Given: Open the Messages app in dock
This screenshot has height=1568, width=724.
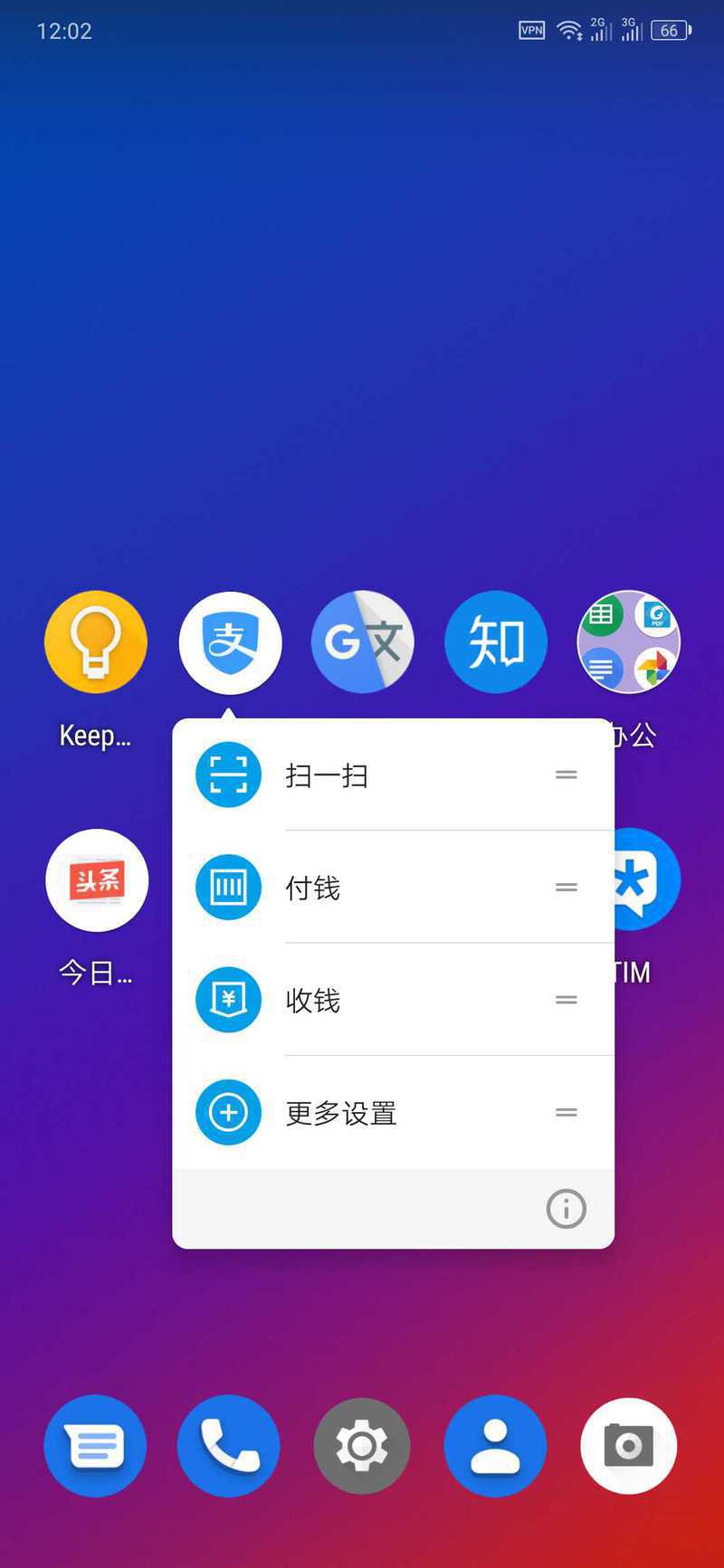Looking at the screenshot, I should 95,1446.
